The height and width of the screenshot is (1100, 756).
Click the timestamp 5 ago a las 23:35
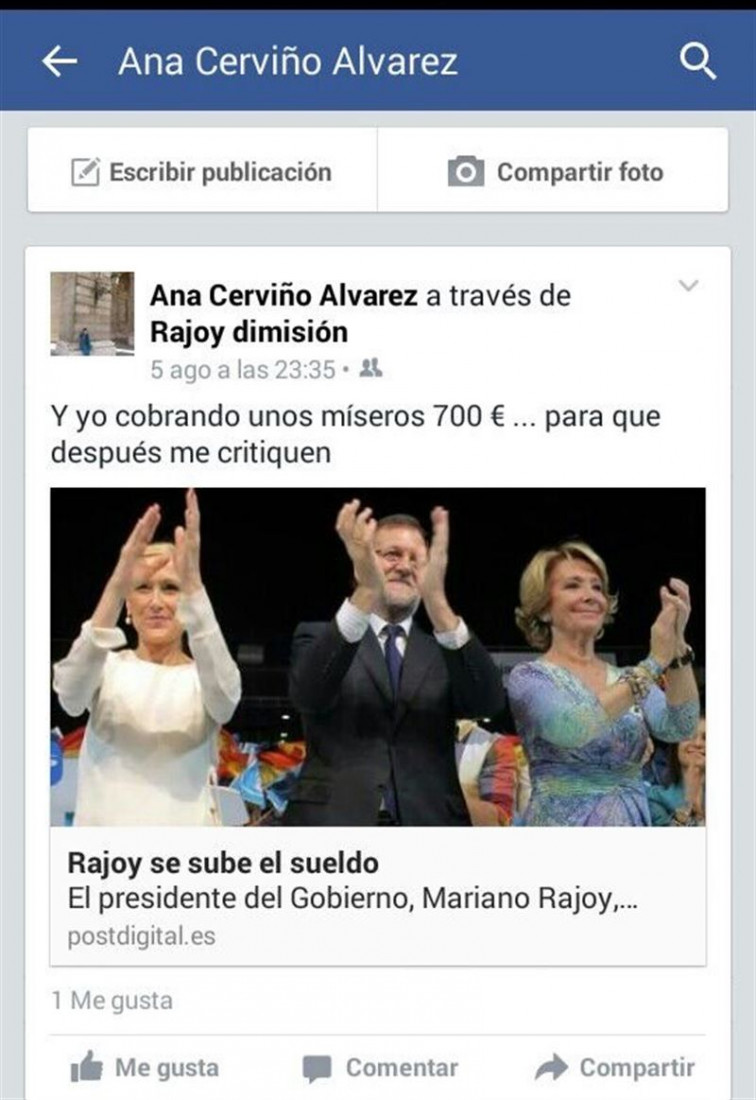[240, 368]
